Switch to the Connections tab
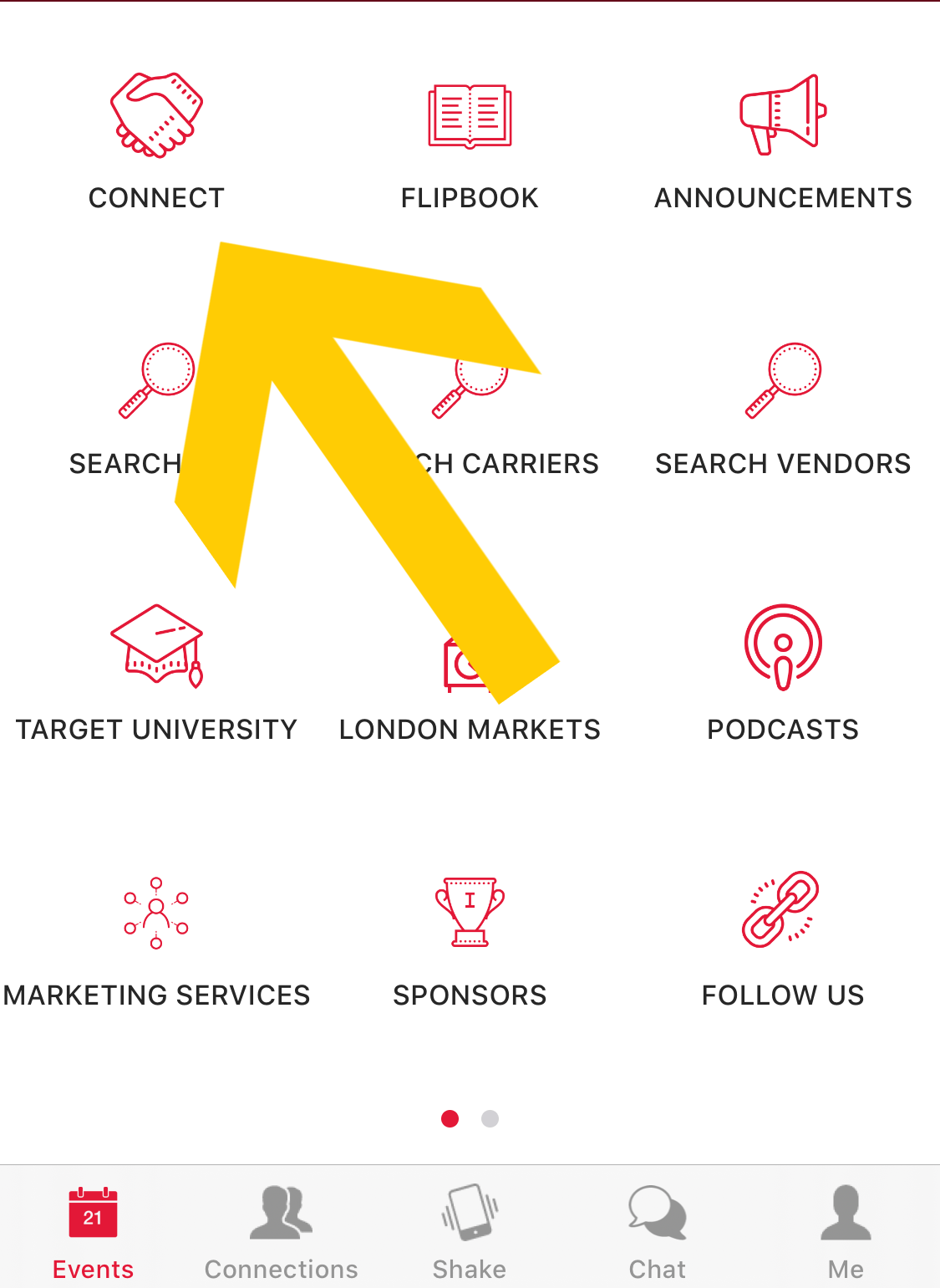Image resolution: width=940 pixels, height=1288 pixels. tap(281, 1231)
